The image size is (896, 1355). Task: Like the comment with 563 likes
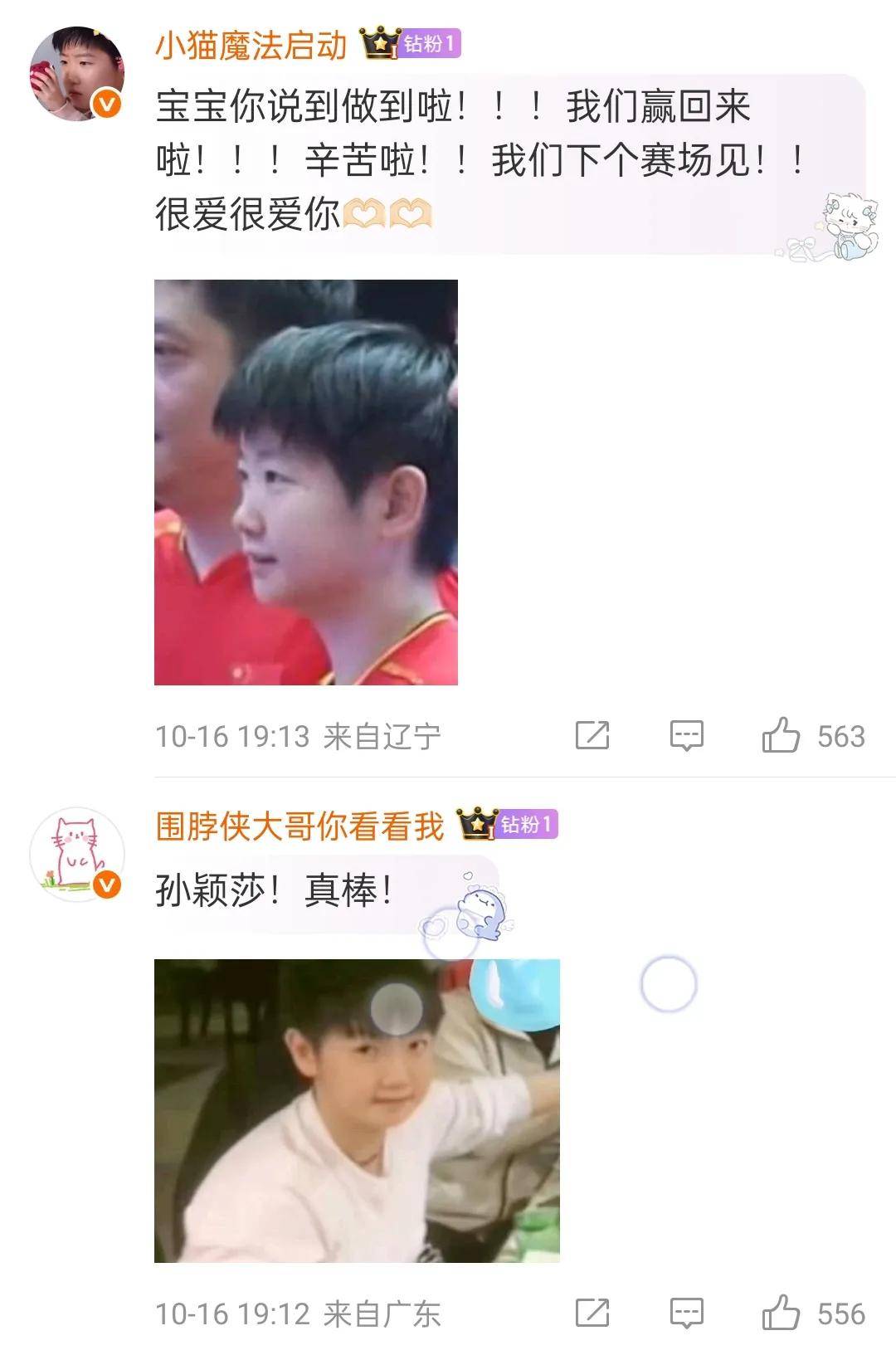(x=781, y=735)
